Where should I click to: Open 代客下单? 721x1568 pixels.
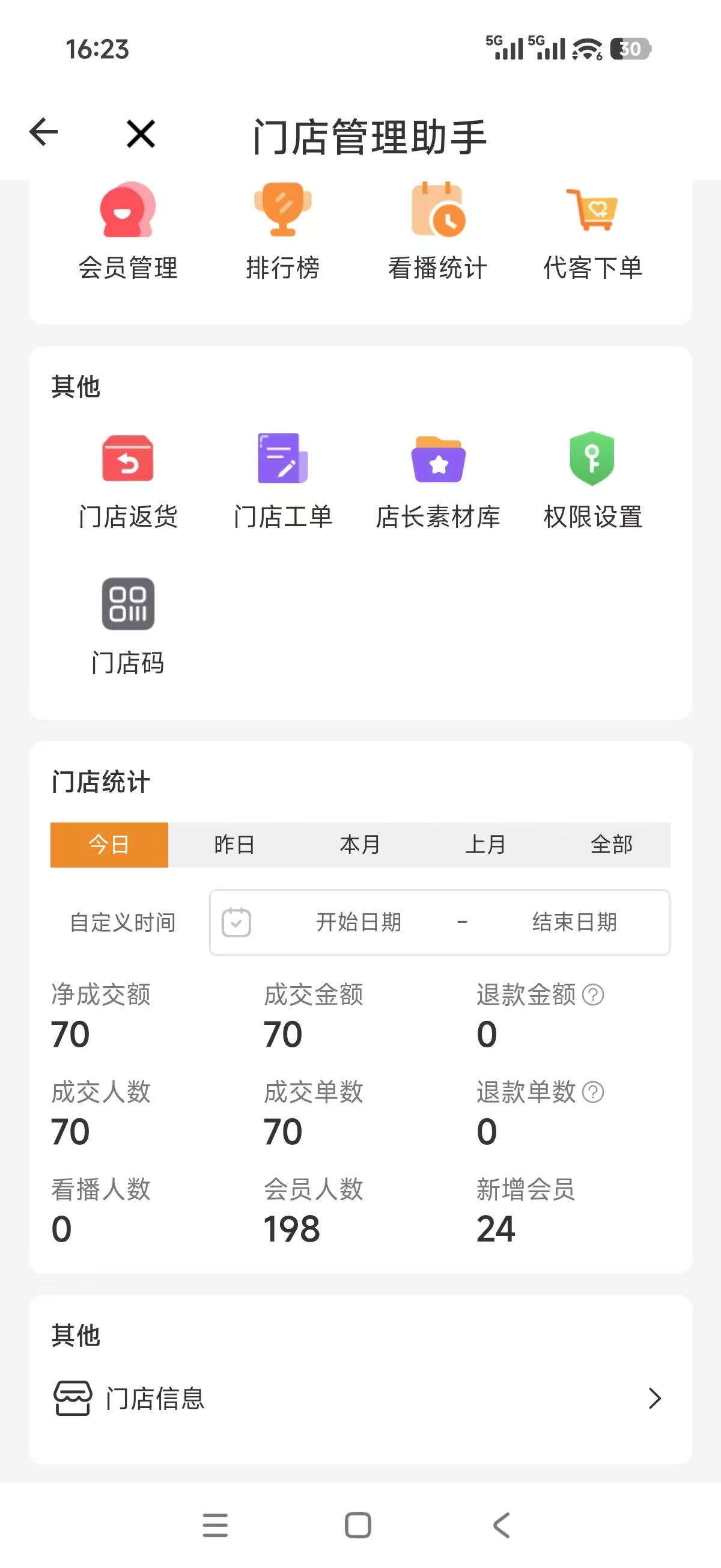[x=592, y=231]
